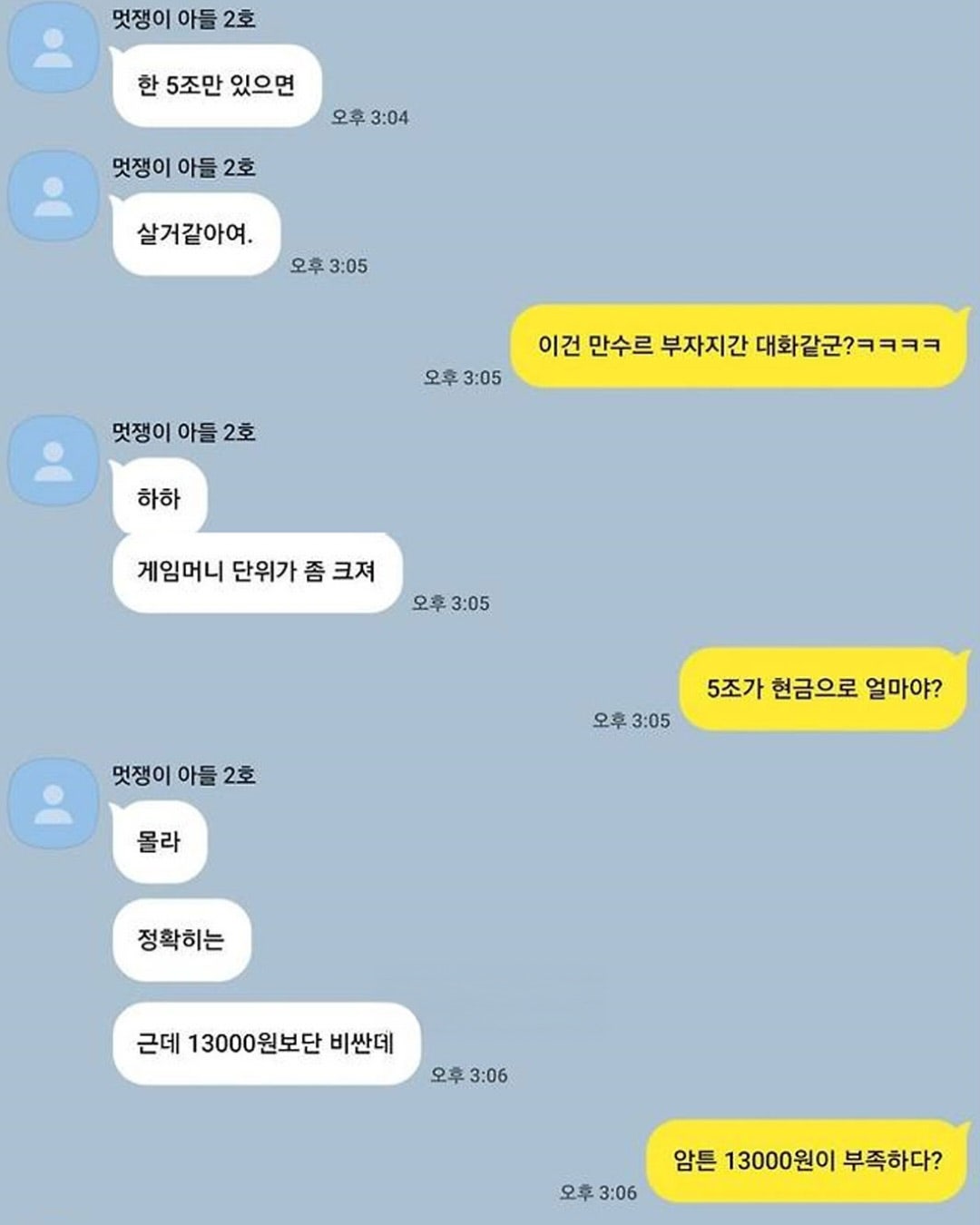The height and width of the screenshot is (1225, 980).
Task: Tap sender avatar next to "살거같아여." message
Action: pyautogui.click(x=53, y=196)
